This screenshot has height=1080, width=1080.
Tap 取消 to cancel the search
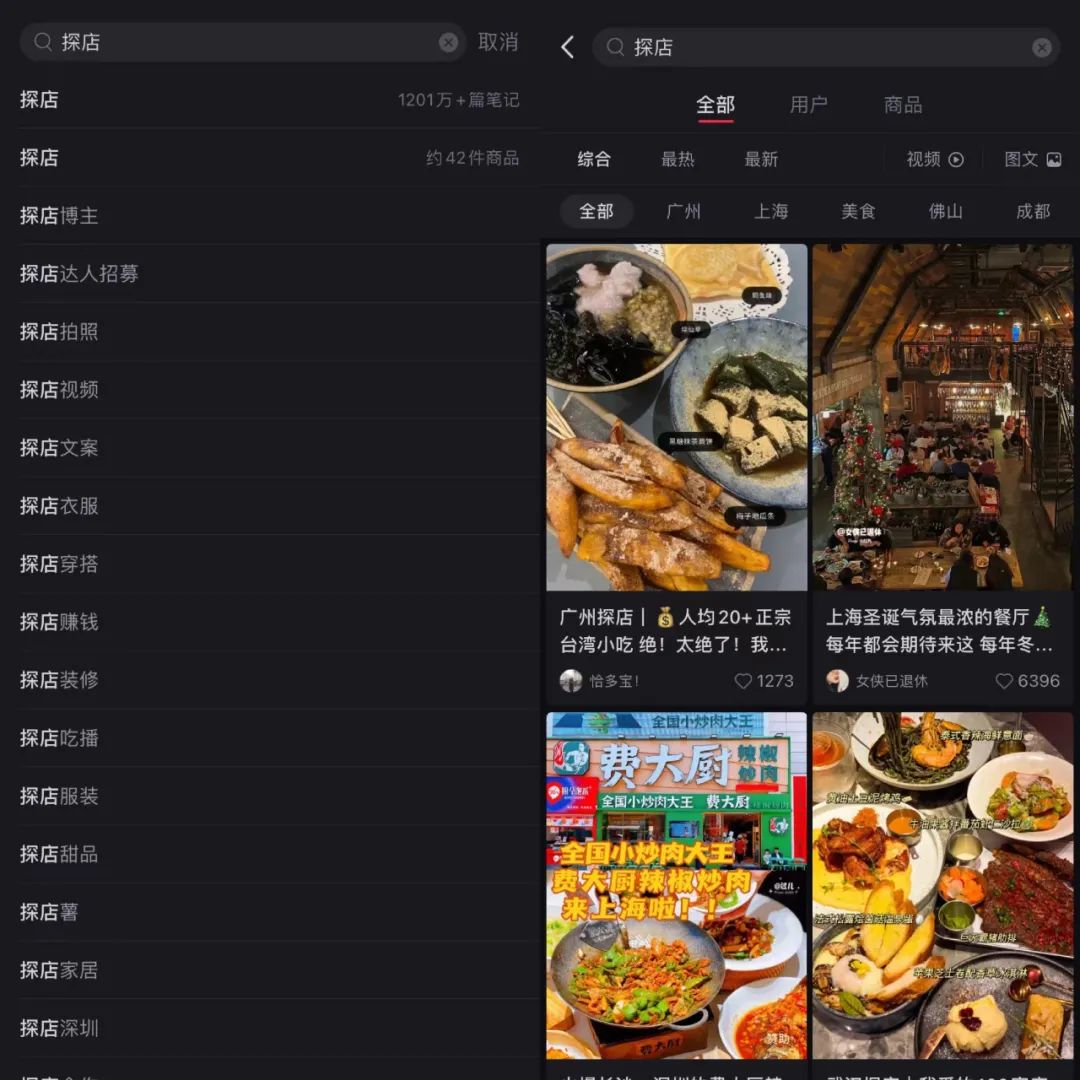(x=498, y=42)
